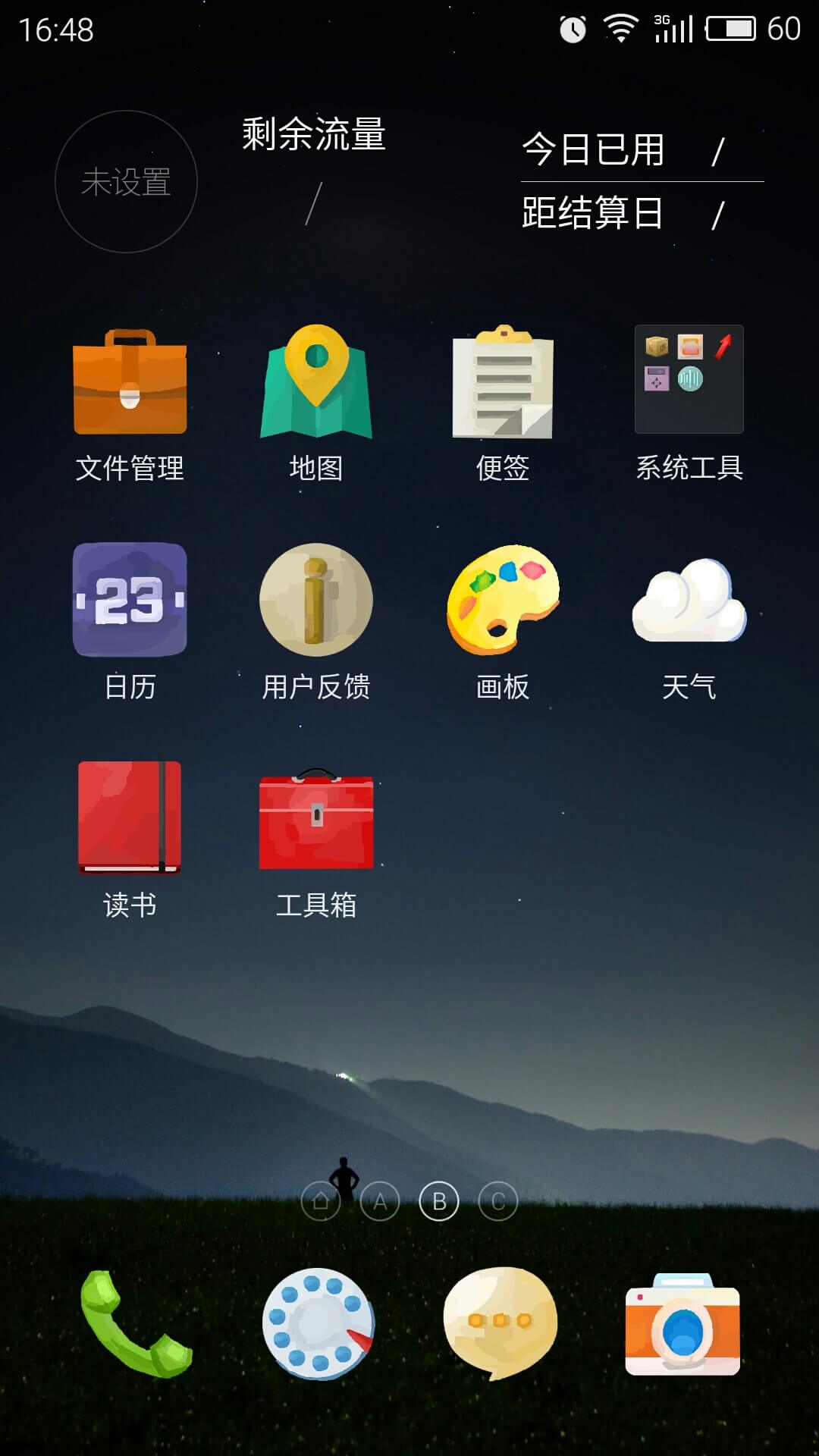Switch to page A indicator
Screen dimensions: 819x1456
380,1201
